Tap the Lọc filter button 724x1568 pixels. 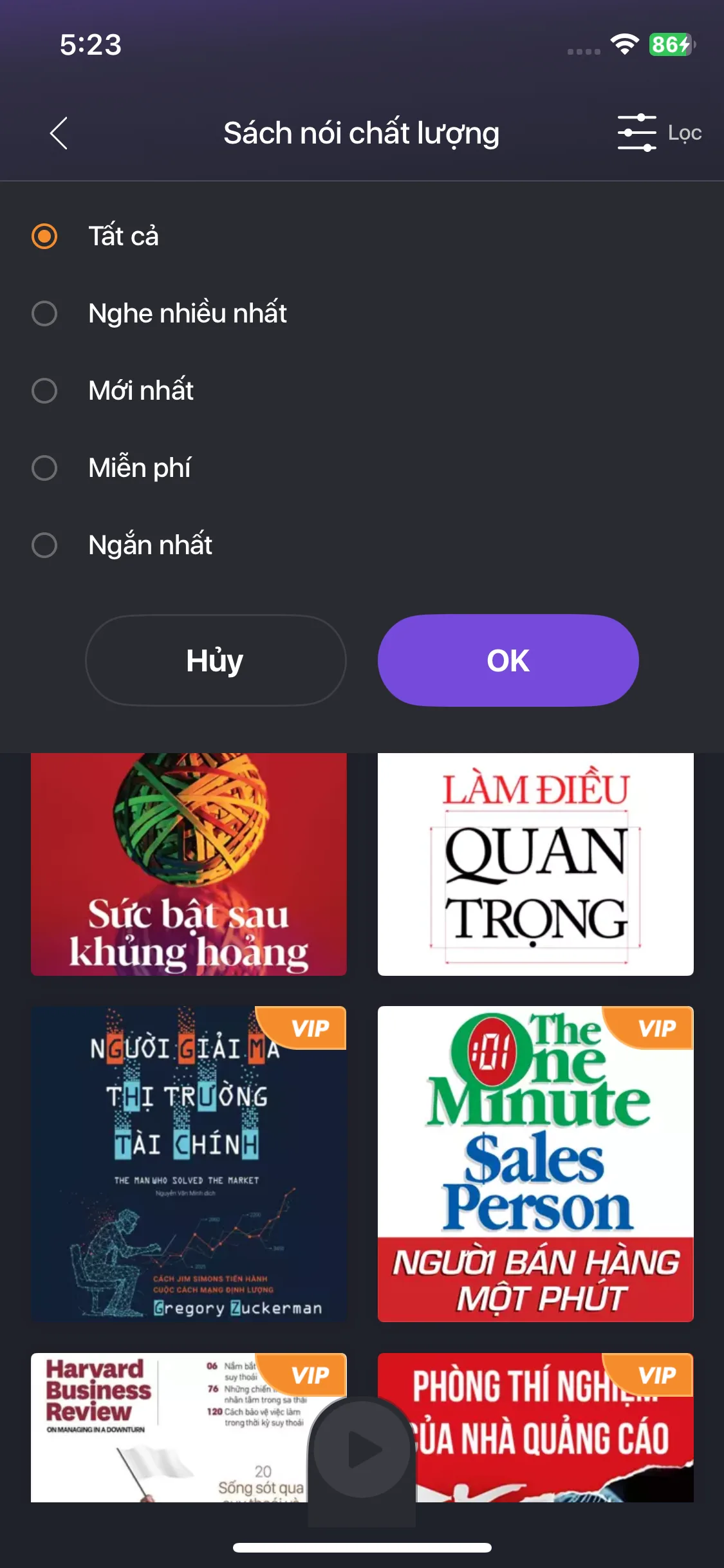(x=659, y=133)
